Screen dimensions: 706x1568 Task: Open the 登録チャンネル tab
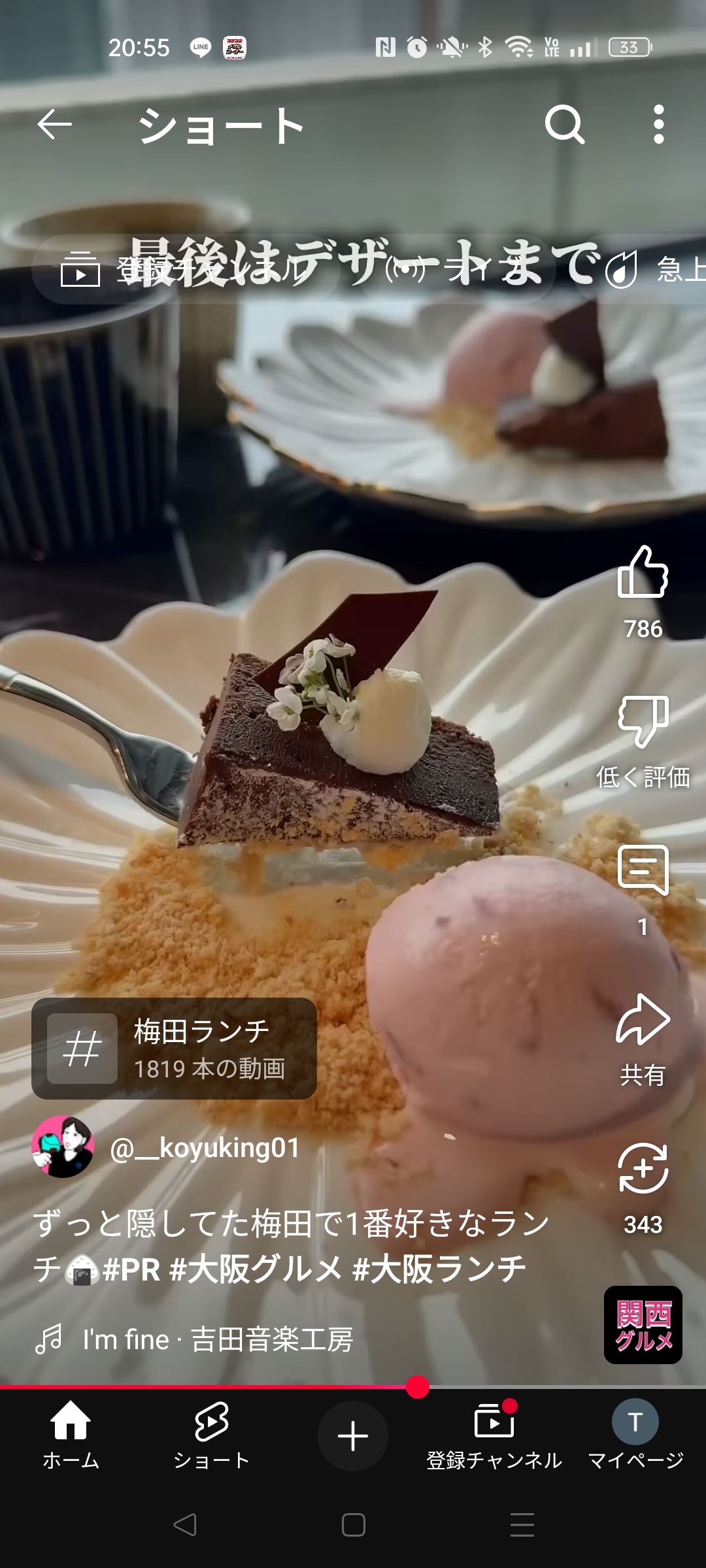(494, 1435)
